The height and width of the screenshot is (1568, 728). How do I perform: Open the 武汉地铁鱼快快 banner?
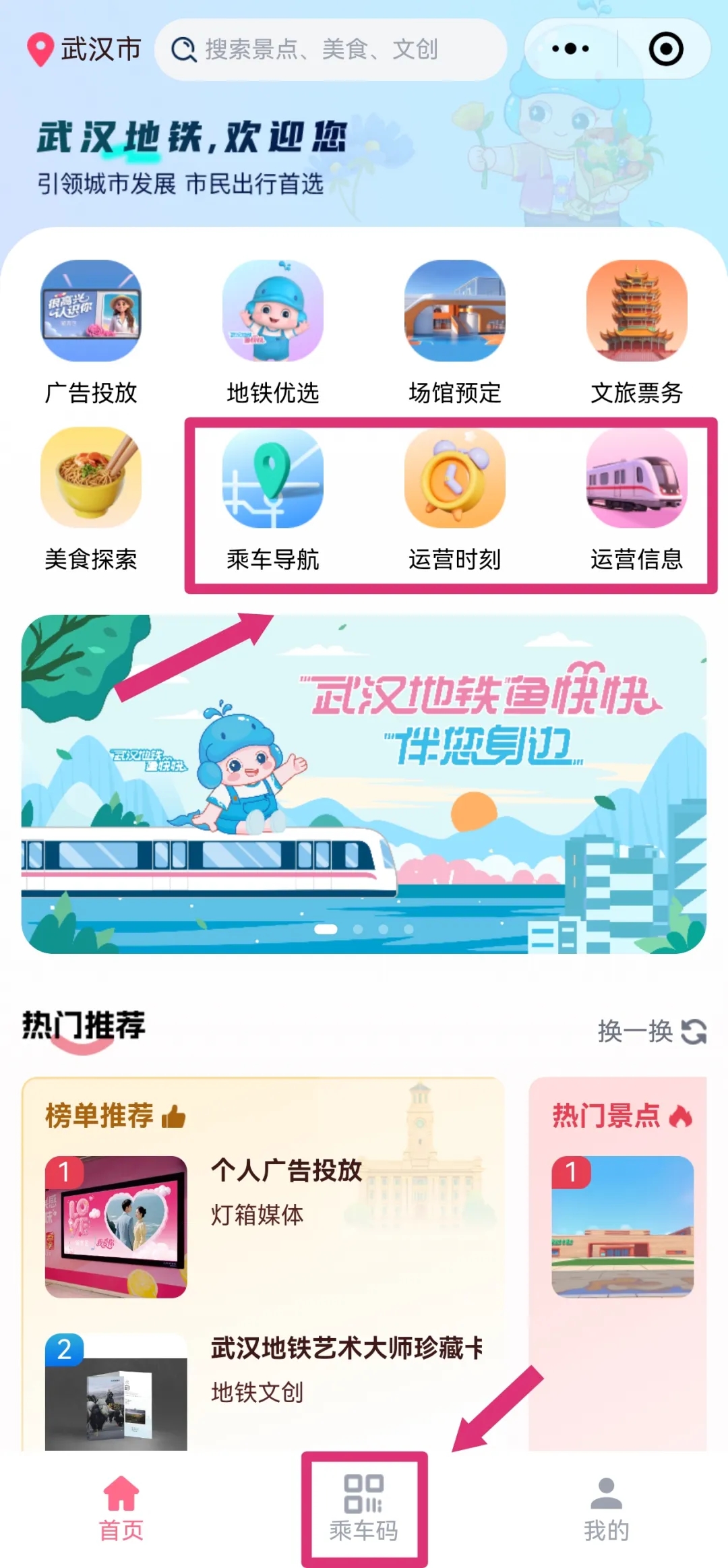[x=364, y=783]
